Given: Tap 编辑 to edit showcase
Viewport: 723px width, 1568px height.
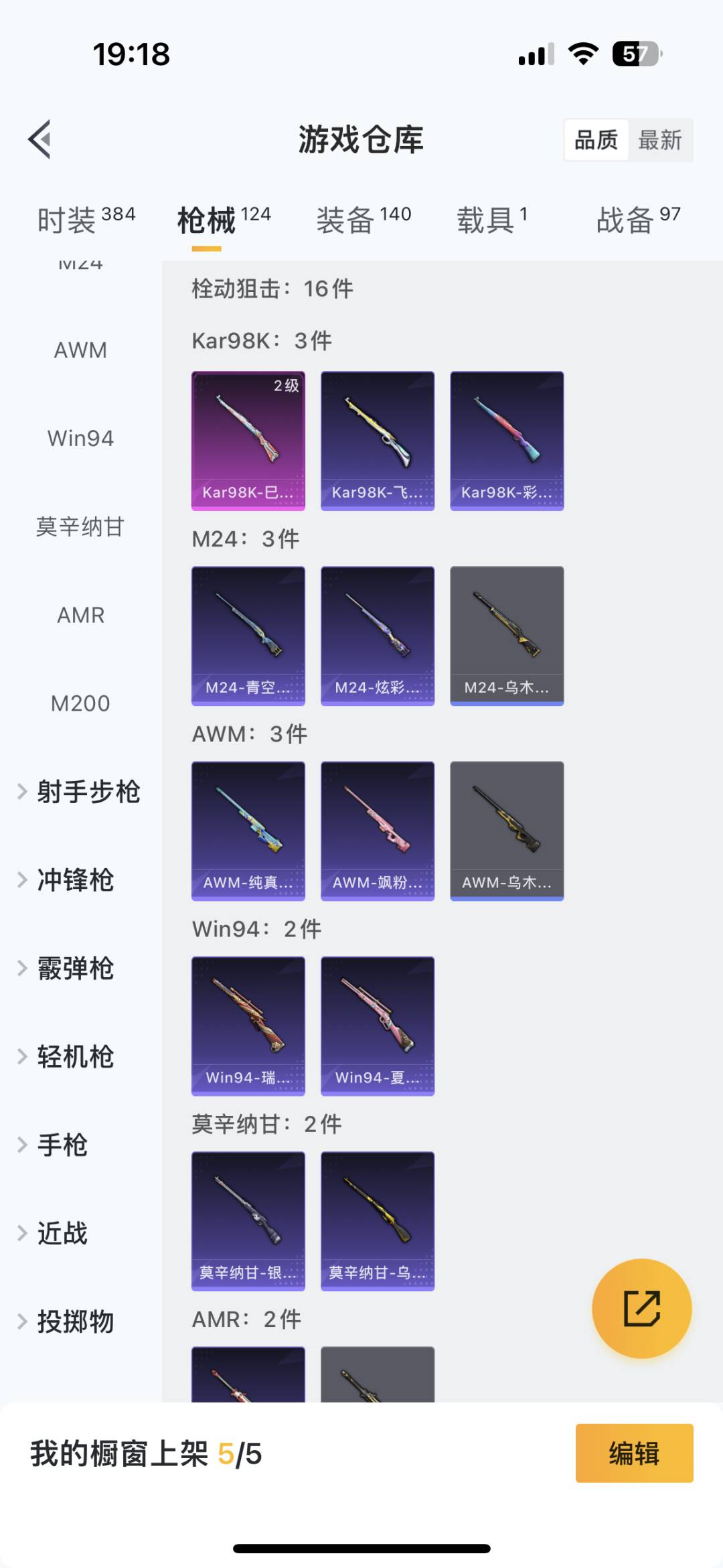Looking at the screenshot, I should [634, 1453].
